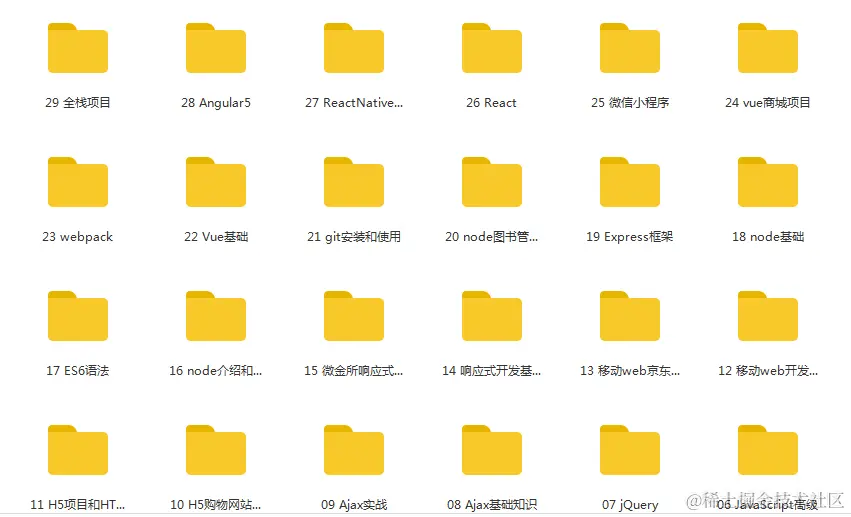Open the 23 webpack folder
The image size is (851, 517).
78,183
